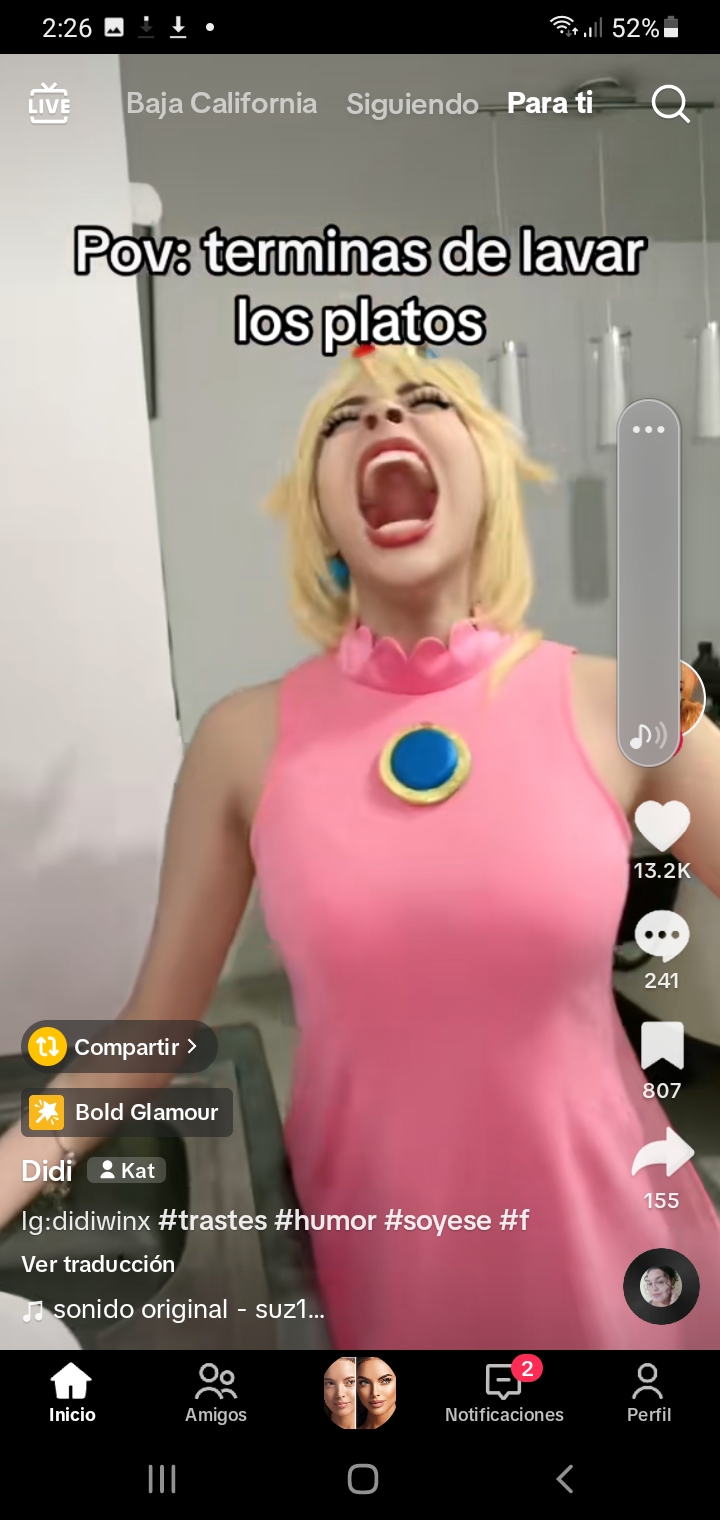This screenshot has height=1520, width=720.
Task: Share the video with the arrow icon
Action: click(x=662, y=1153)
